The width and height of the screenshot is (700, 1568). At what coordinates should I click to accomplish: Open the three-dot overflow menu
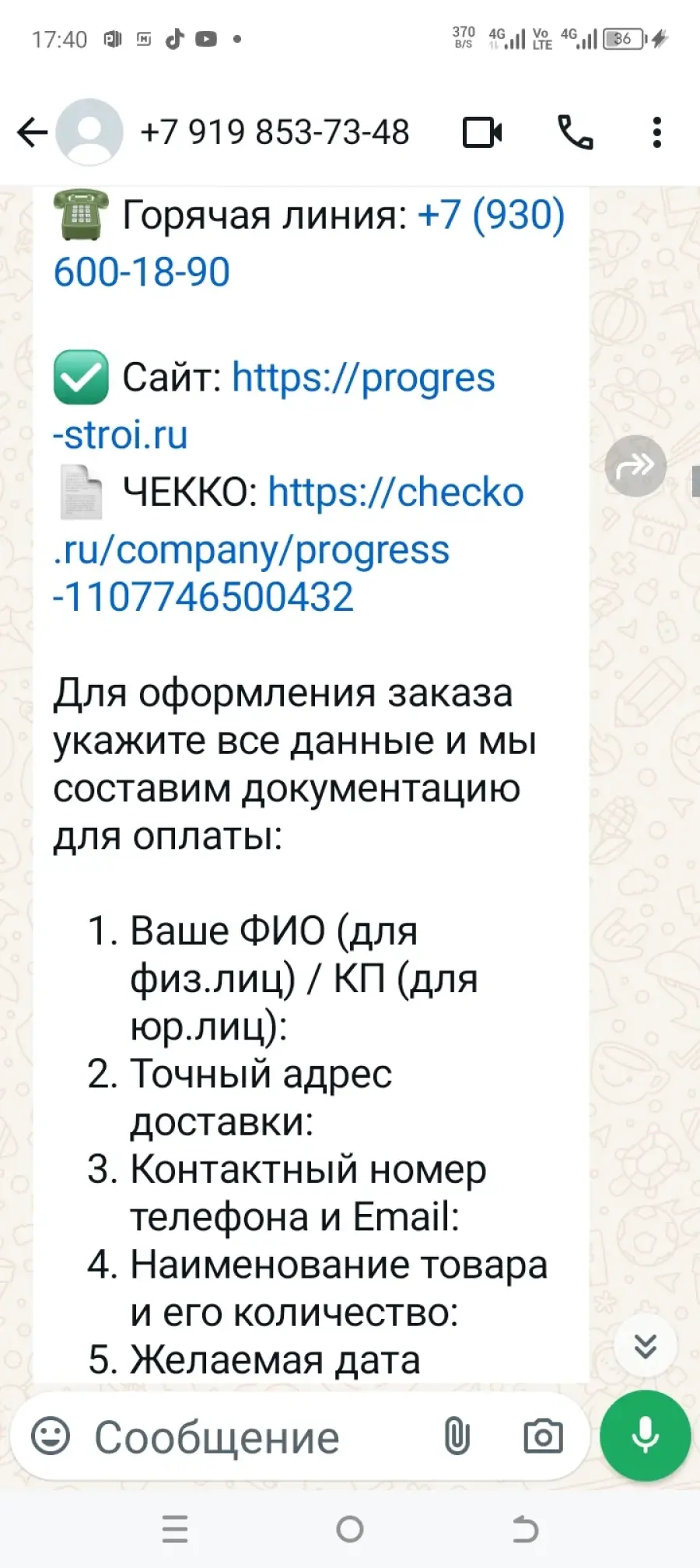657,132
